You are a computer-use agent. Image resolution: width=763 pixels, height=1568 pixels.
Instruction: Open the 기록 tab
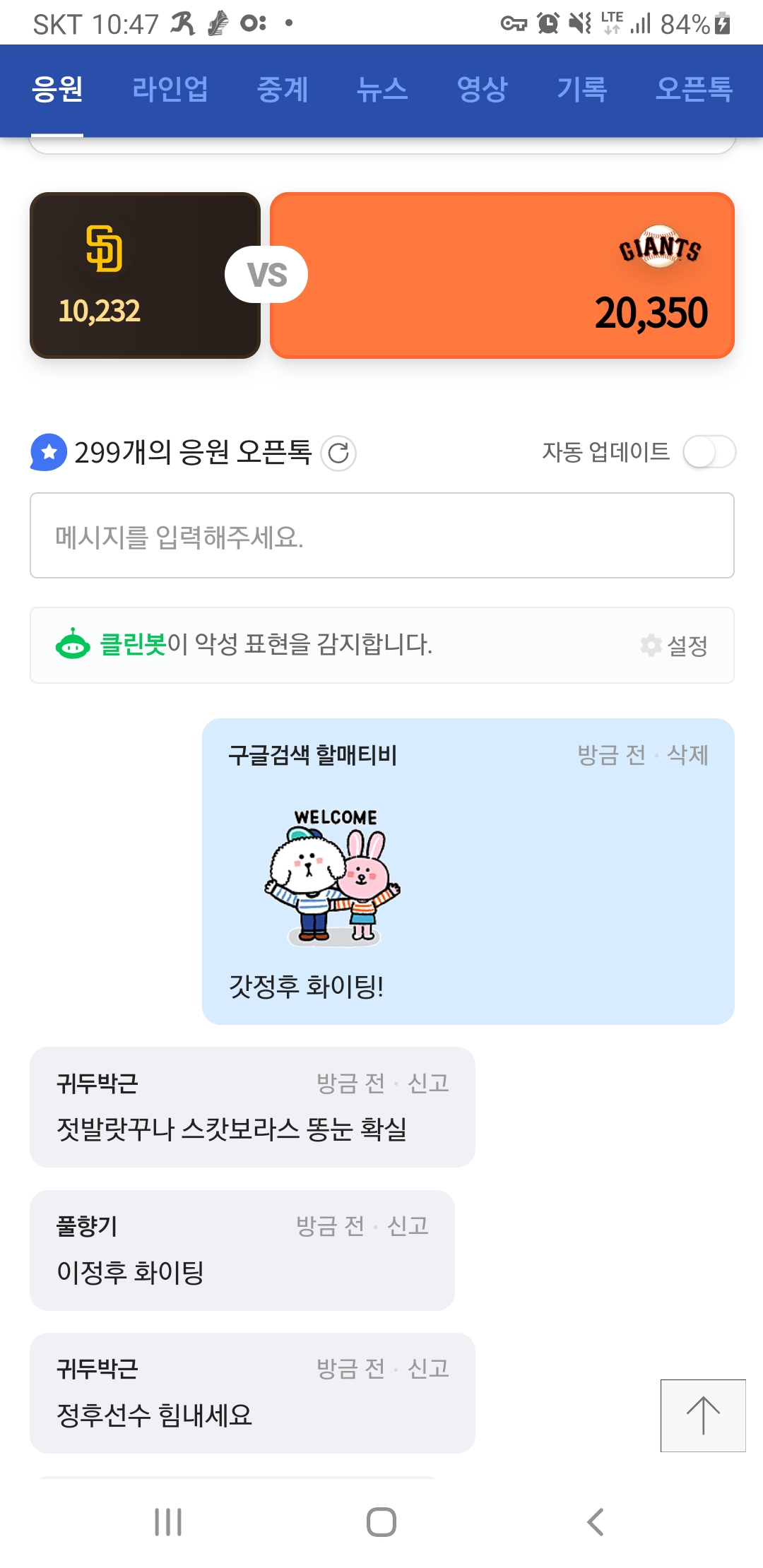pos(581,90)
